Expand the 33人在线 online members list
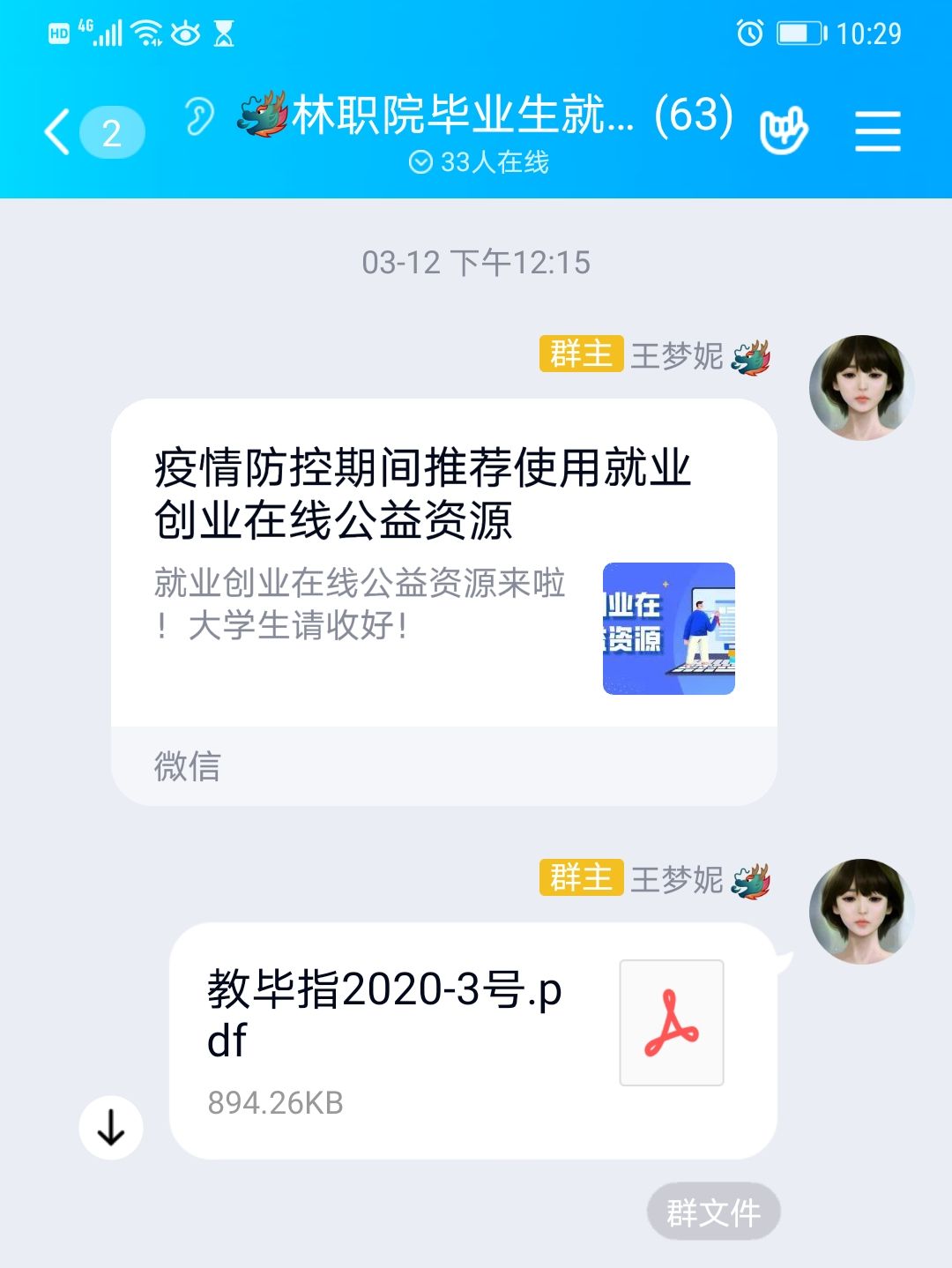The image size is (952, 1268). point(479,162)
